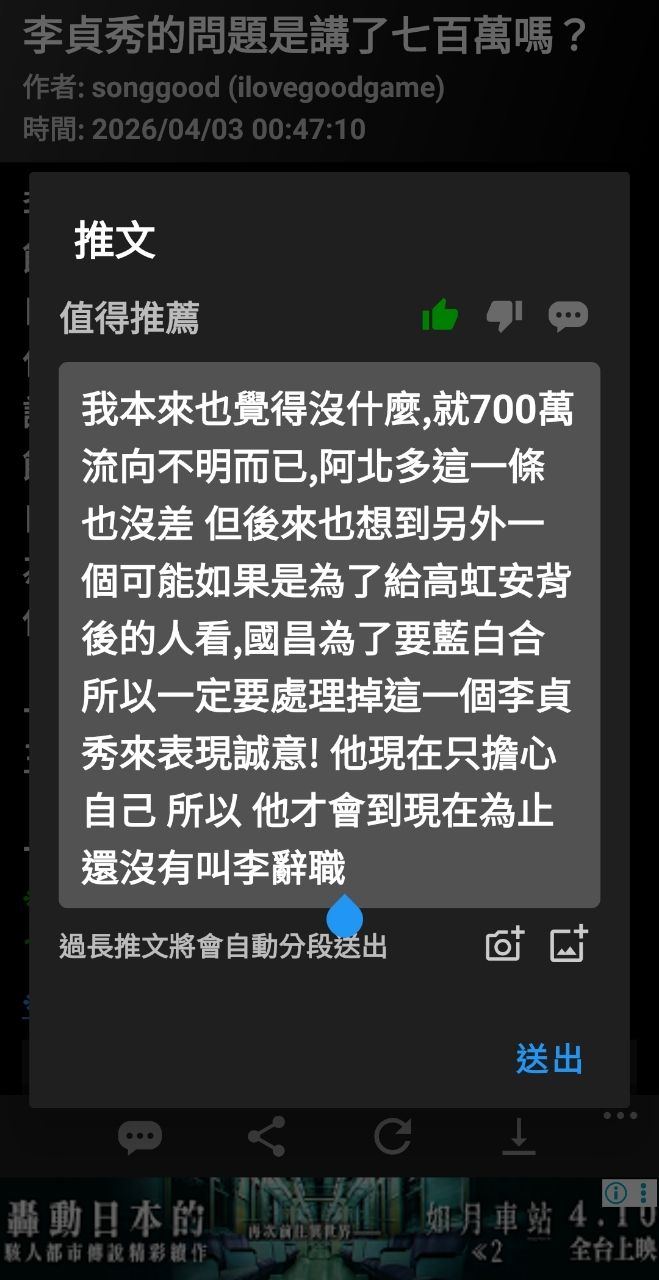Open the ad info icon

[617, 1192]
